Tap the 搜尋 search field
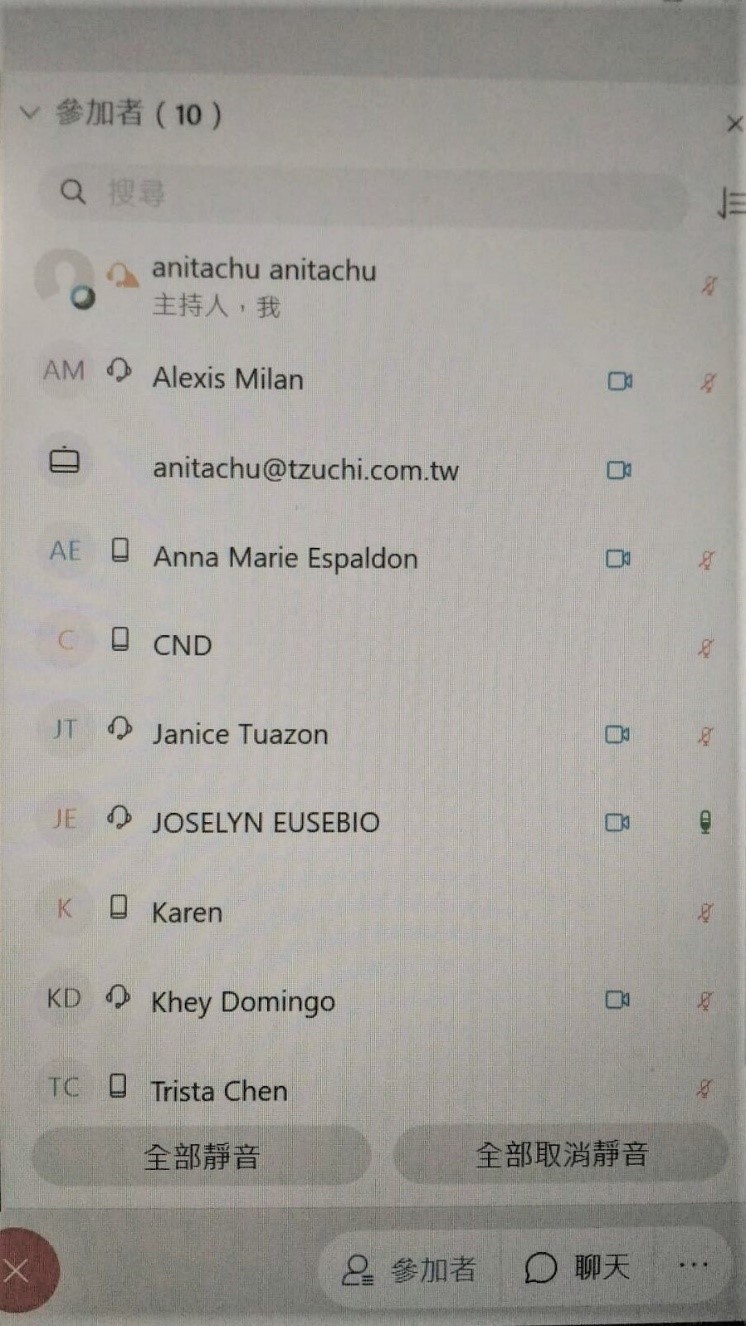This screenshot has height=1326, width=746. (360, 192)
